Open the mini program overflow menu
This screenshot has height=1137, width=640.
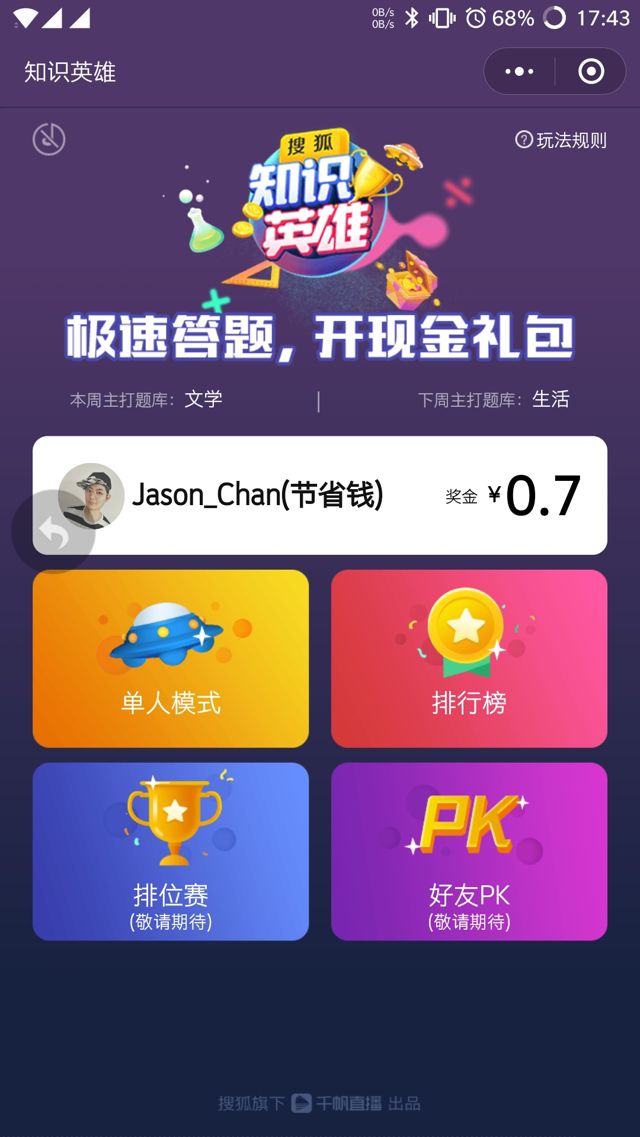click(x=520, y=72)
